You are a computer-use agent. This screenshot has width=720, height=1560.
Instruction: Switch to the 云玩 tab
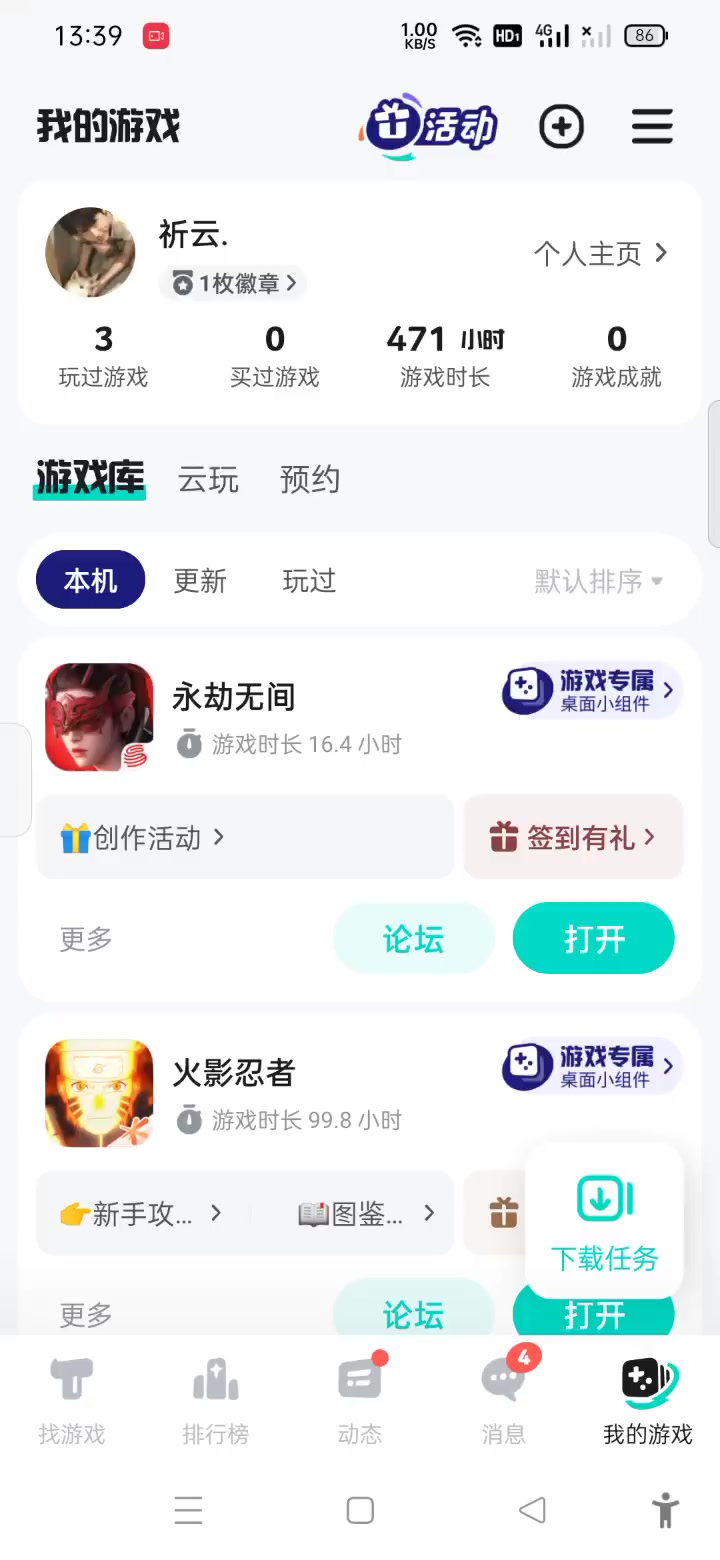tap(208, 480)
